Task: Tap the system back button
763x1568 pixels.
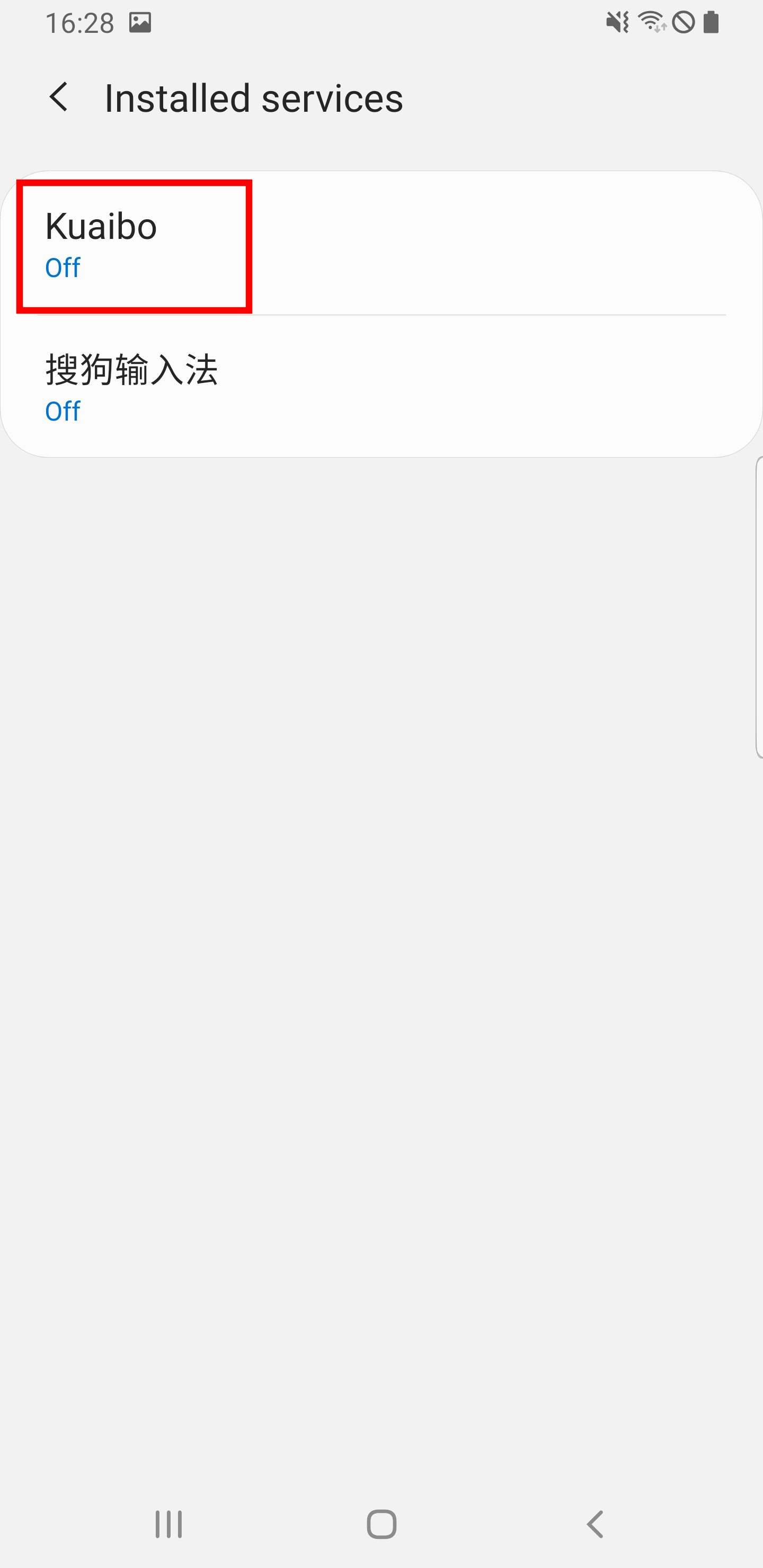Action: click(x=595, y=1524)
